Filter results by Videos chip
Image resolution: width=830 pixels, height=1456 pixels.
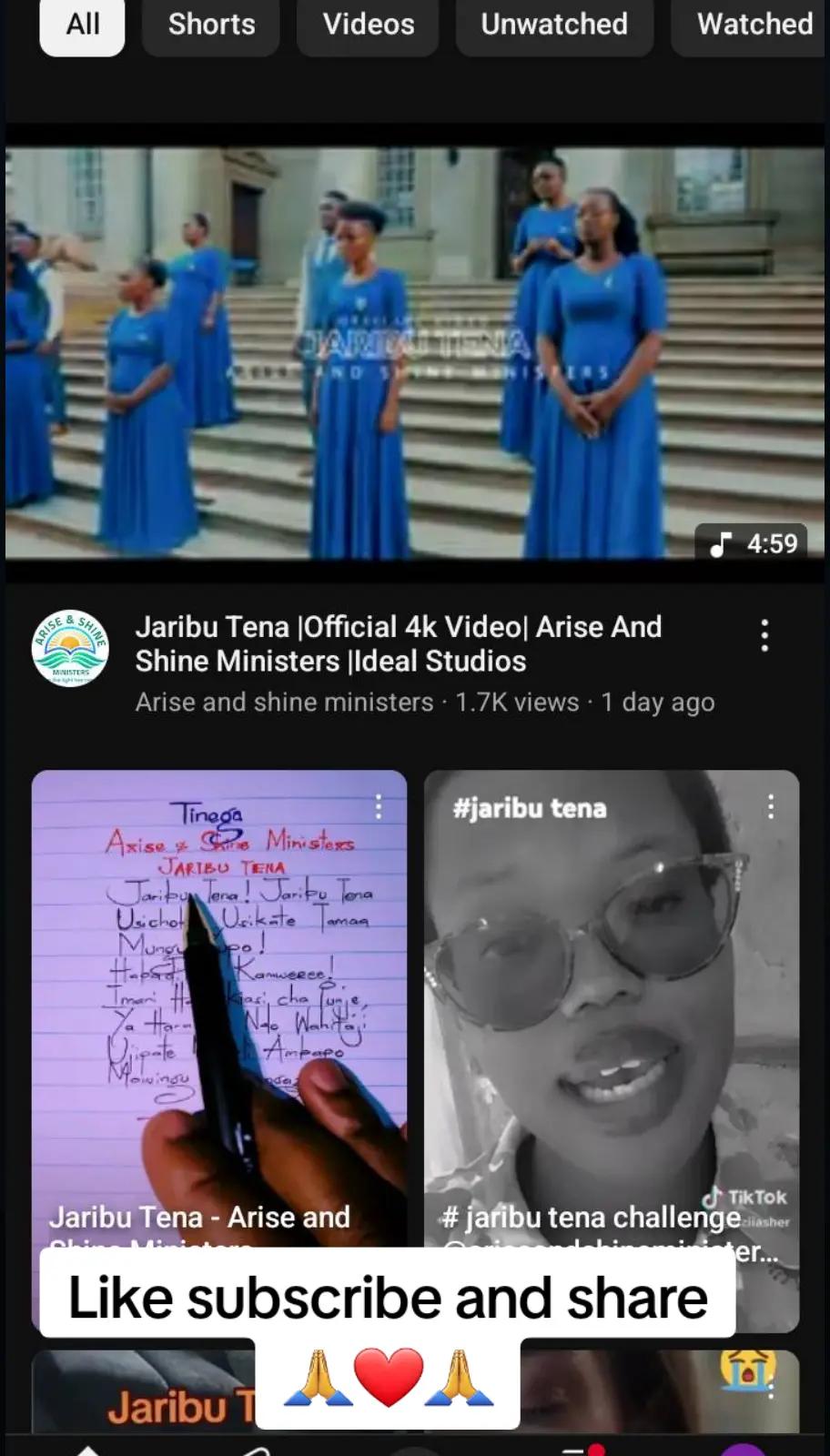coord(368,25)
